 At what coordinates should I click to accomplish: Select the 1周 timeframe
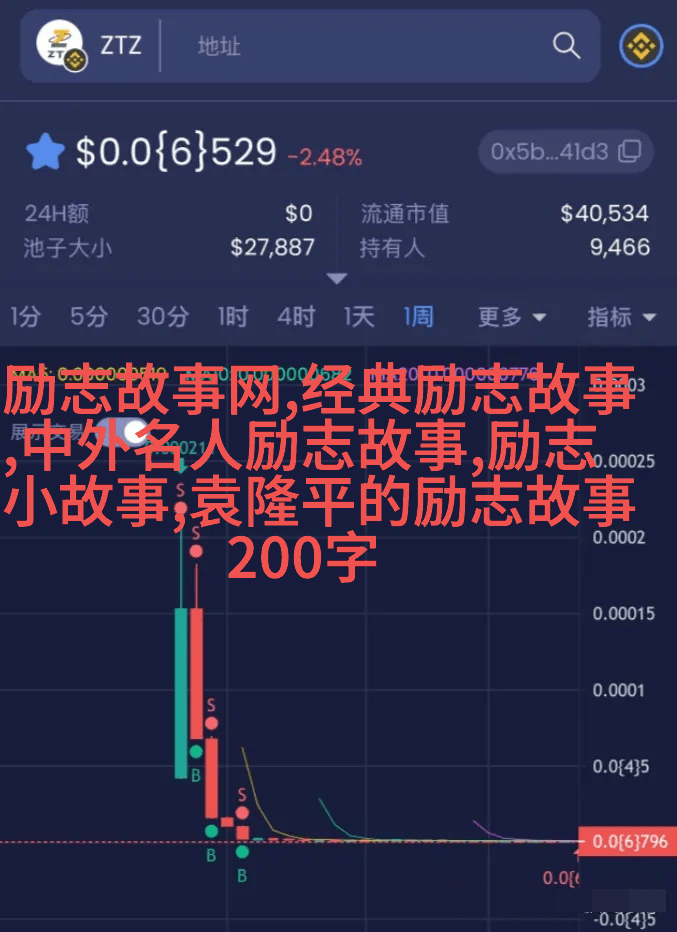(418, 317)
